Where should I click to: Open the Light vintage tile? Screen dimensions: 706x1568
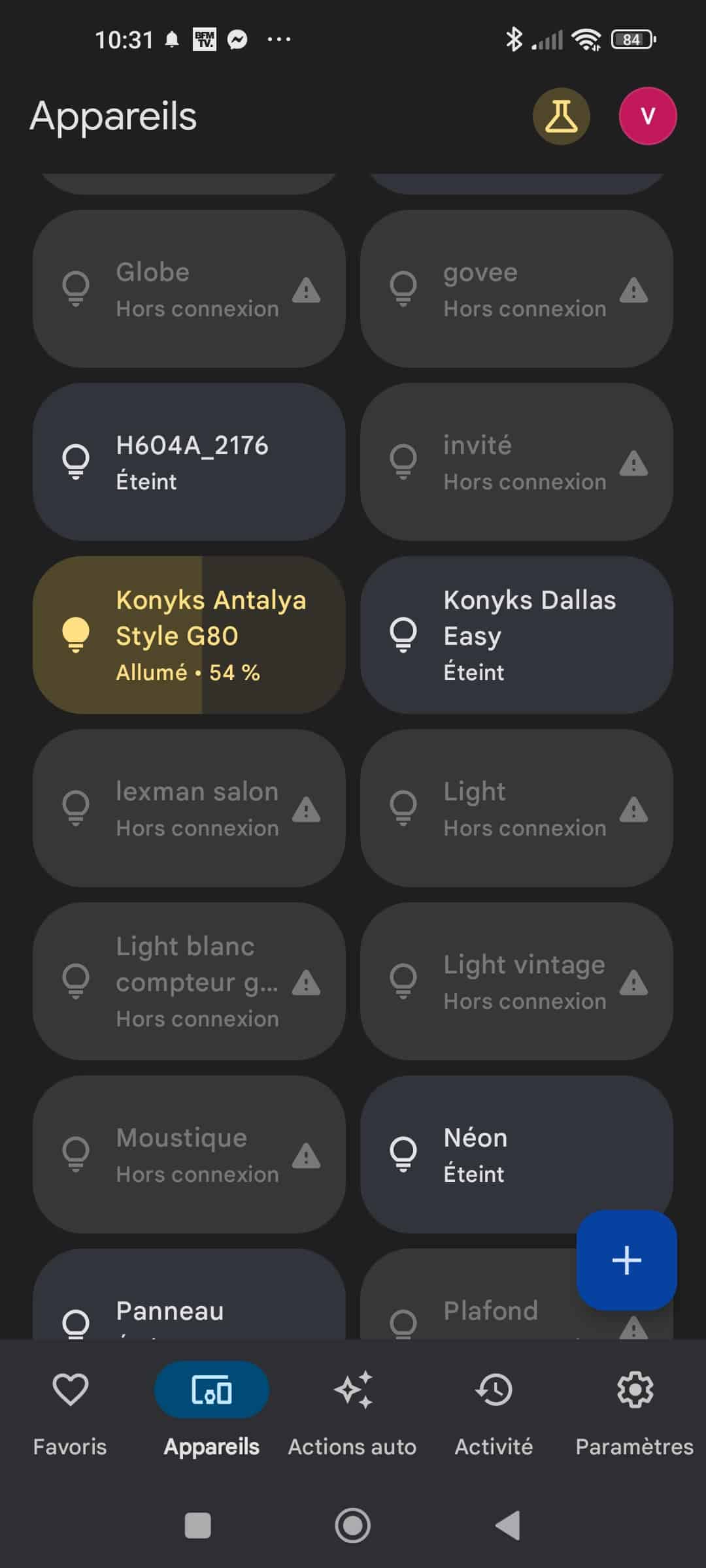pos(516,981)
